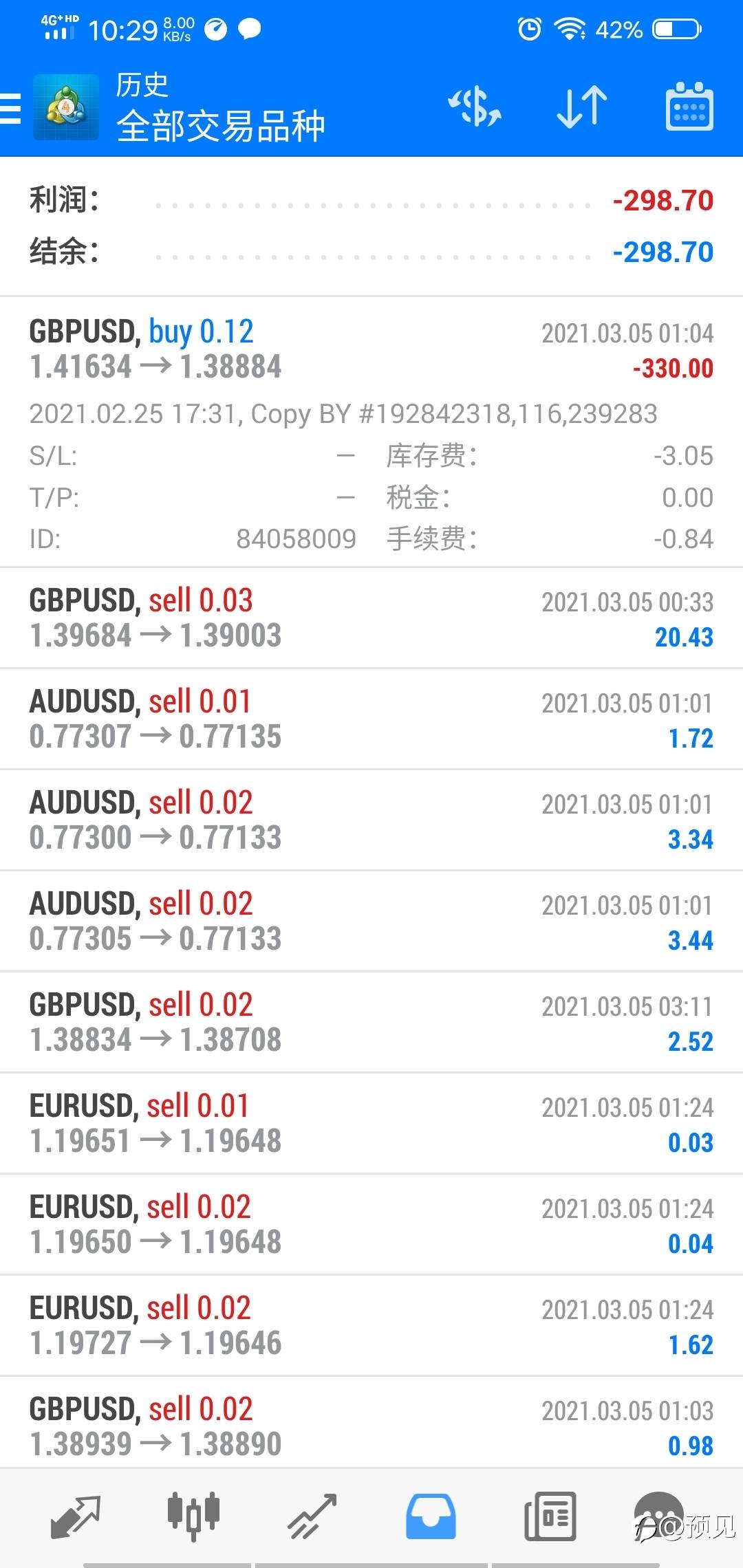Expand the AUDUSD trade with profit 3.44
This screenshot has width=743, height=1568.
pos(371,921)
